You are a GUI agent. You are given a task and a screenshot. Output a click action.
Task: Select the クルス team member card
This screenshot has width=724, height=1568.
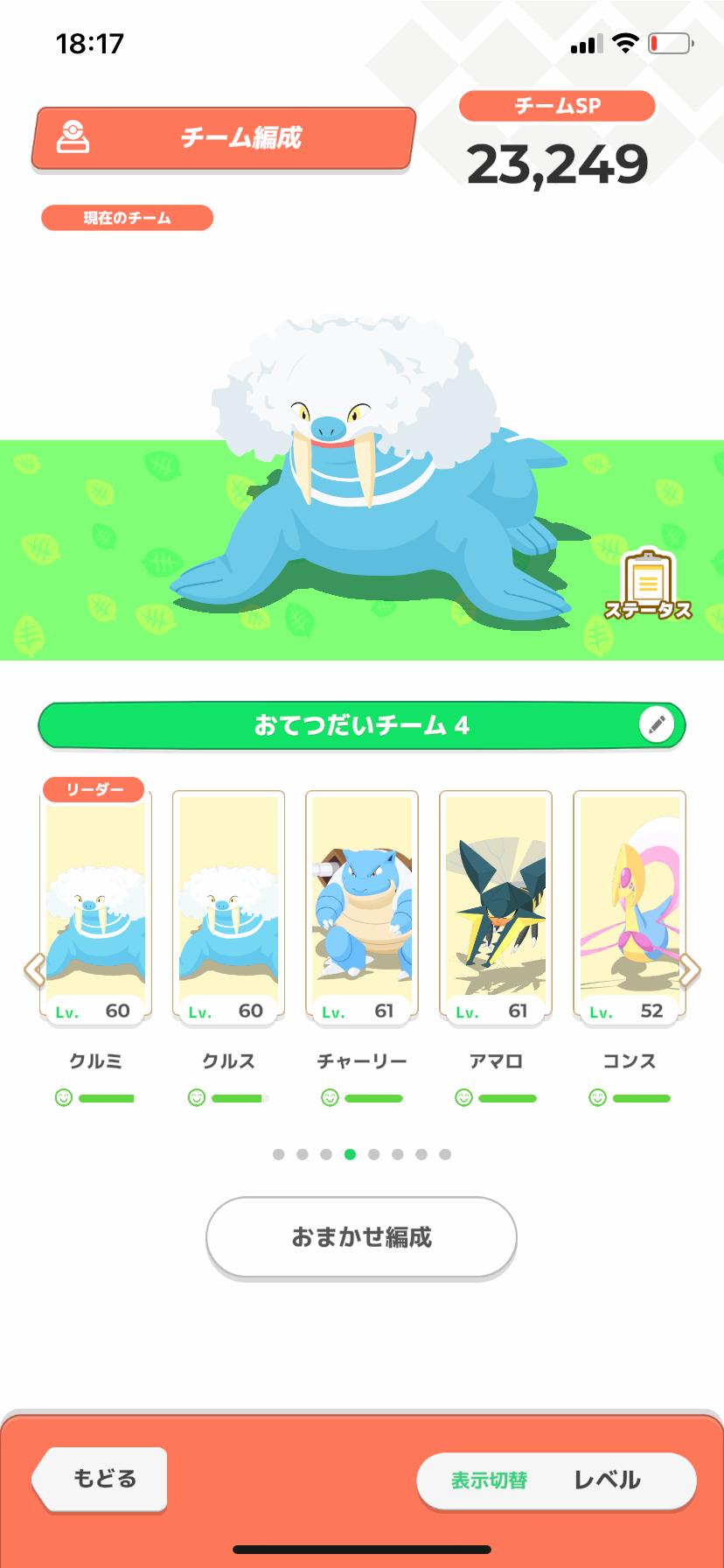[228, 906]
